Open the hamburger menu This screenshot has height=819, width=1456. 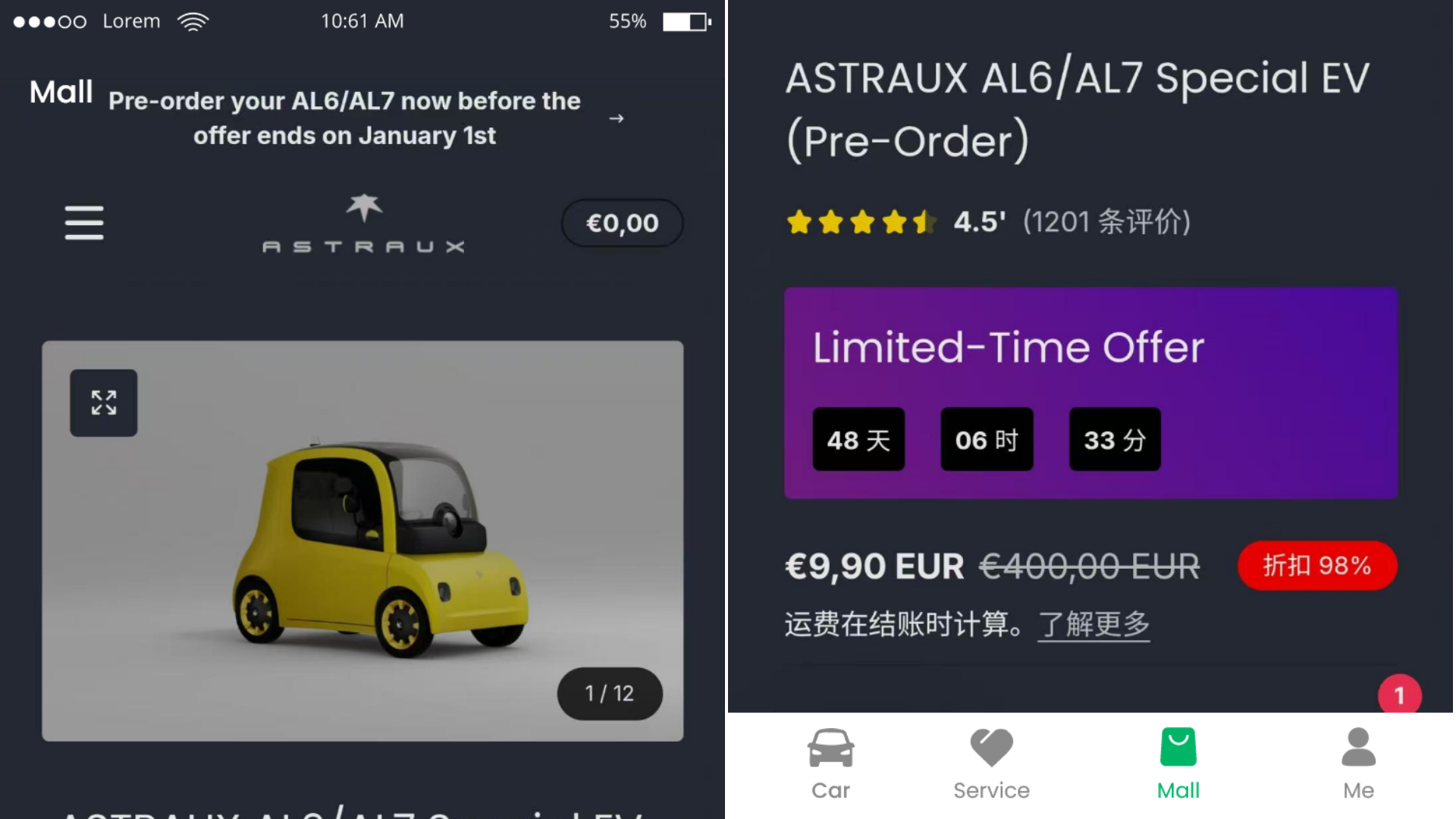(84, 223)
